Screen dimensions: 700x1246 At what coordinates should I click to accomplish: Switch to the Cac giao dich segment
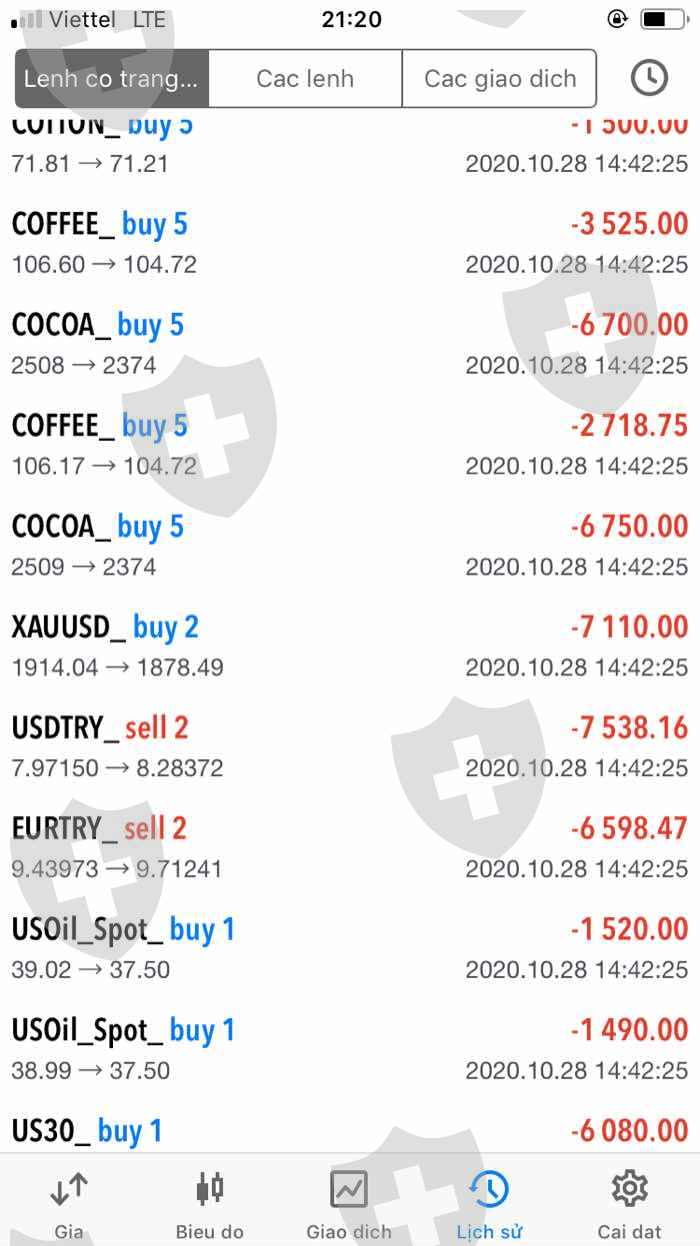click(499, 79)
